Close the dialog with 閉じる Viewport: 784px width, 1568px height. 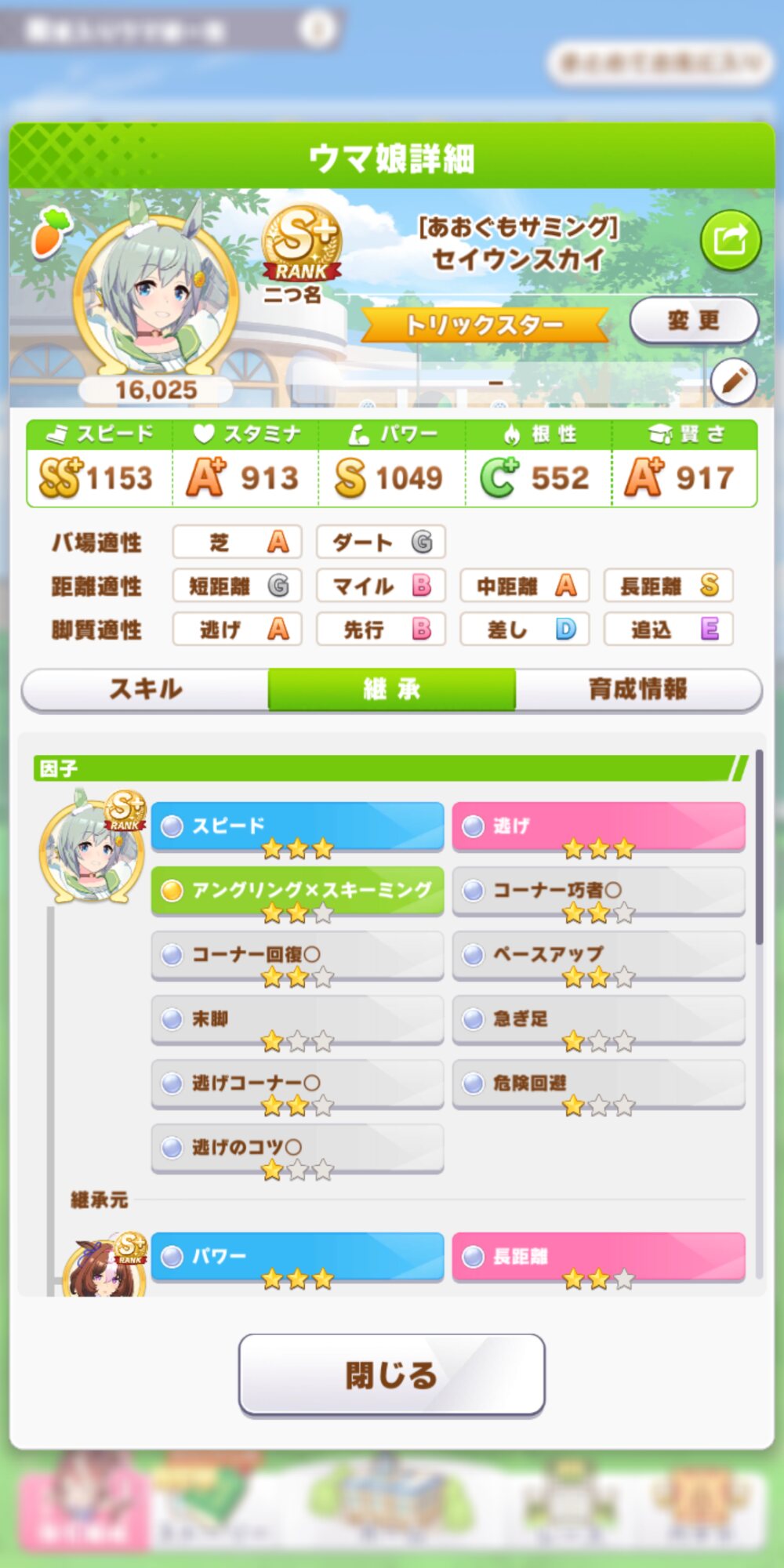point(392,1376)
